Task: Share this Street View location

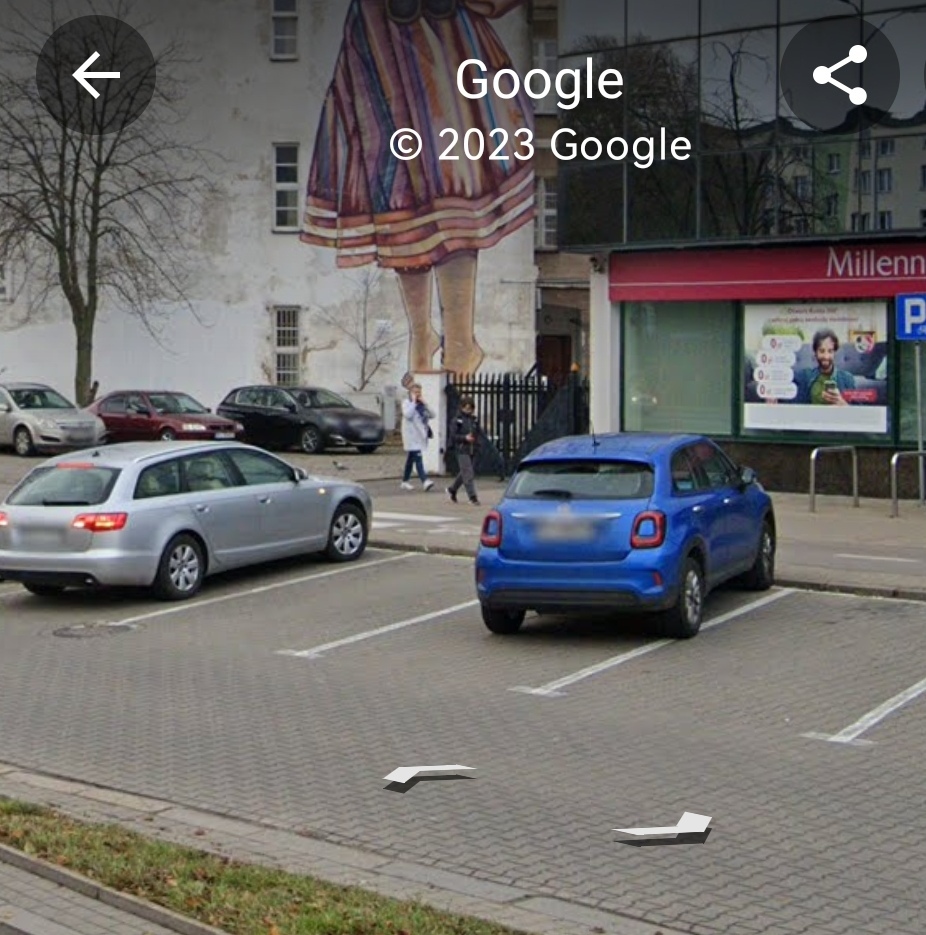Action: 839,75
